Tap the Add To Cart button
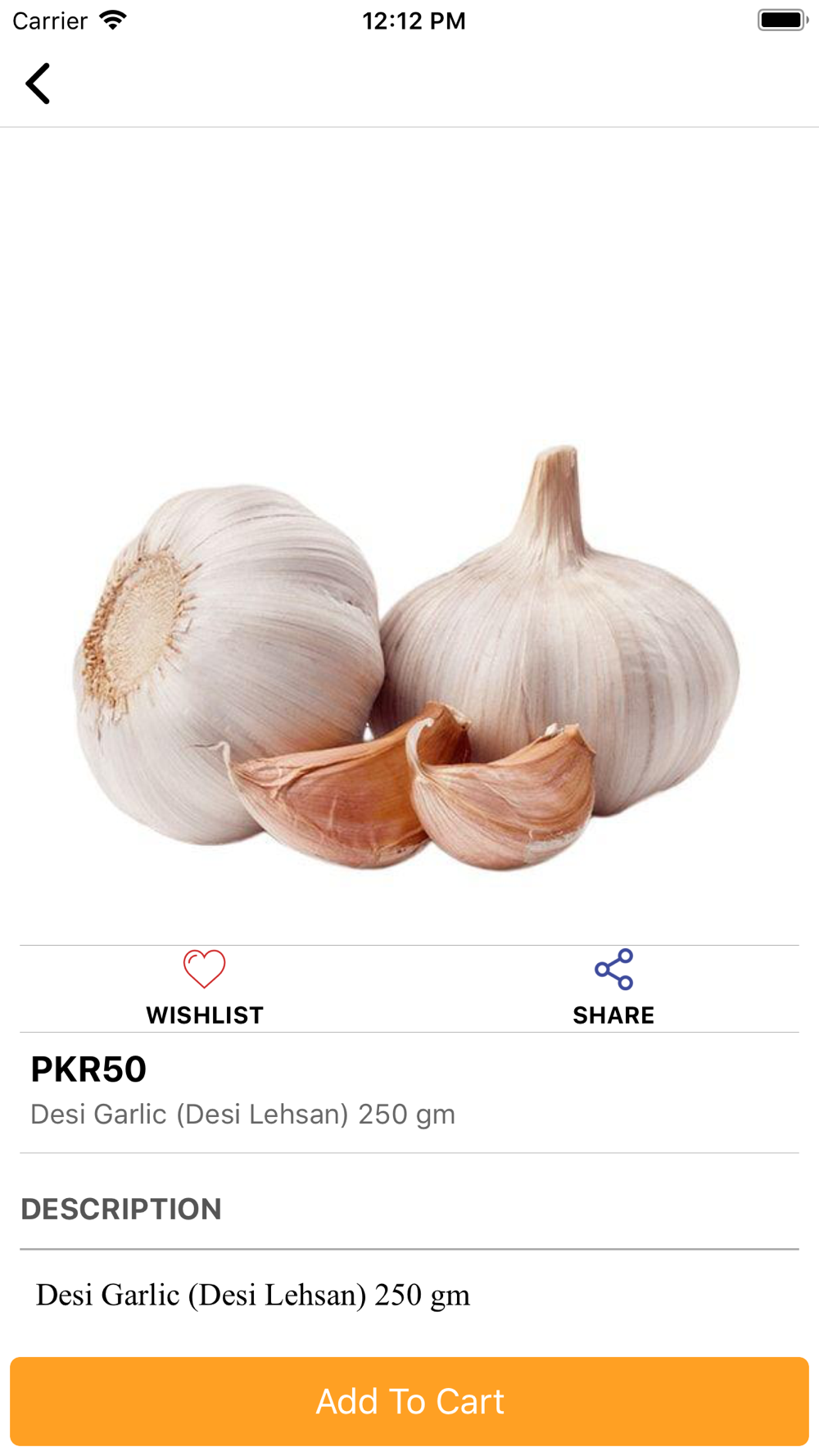Screen dimensions: 819x1456 tap(409, 1400)
